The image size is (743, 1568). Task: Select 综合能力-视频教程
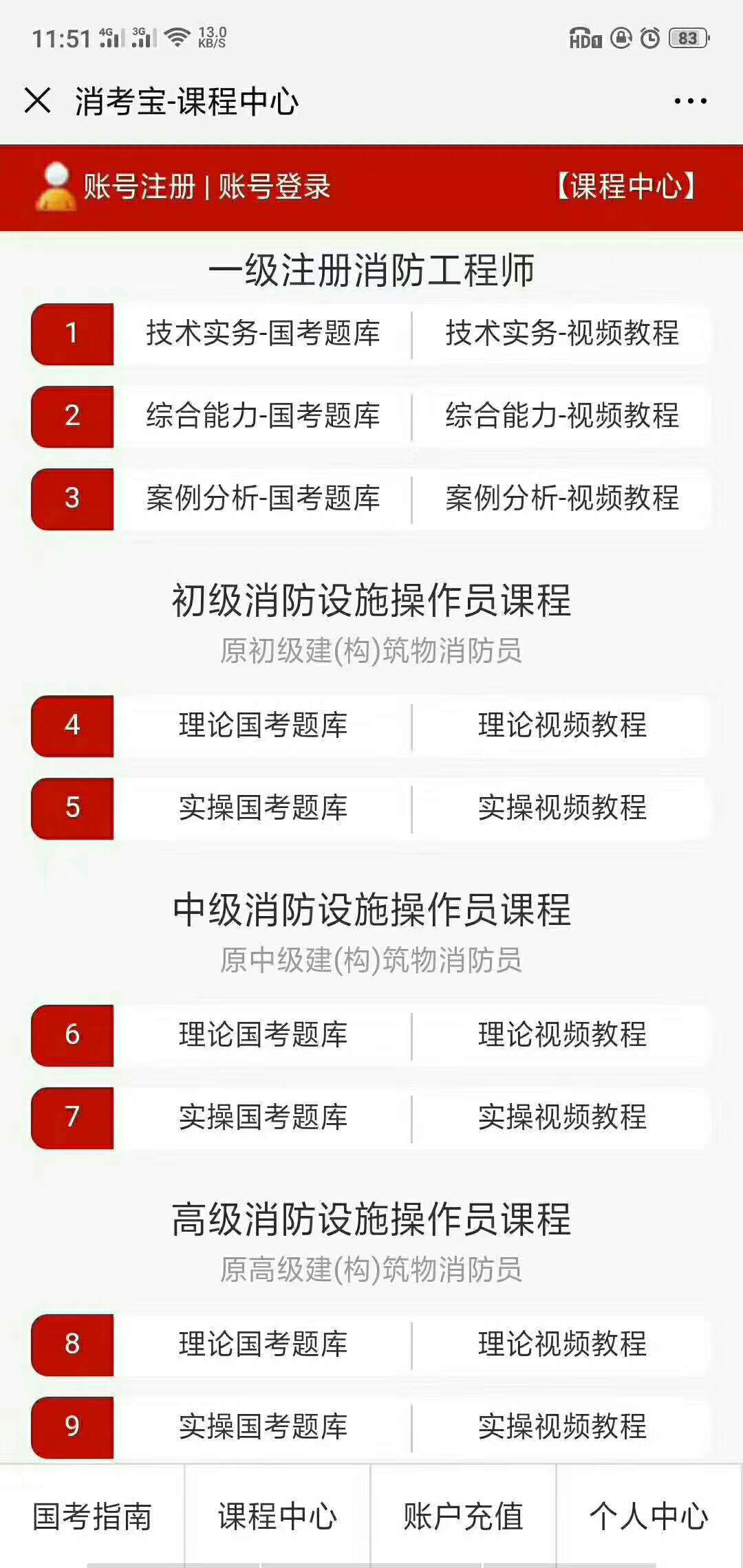562,416
